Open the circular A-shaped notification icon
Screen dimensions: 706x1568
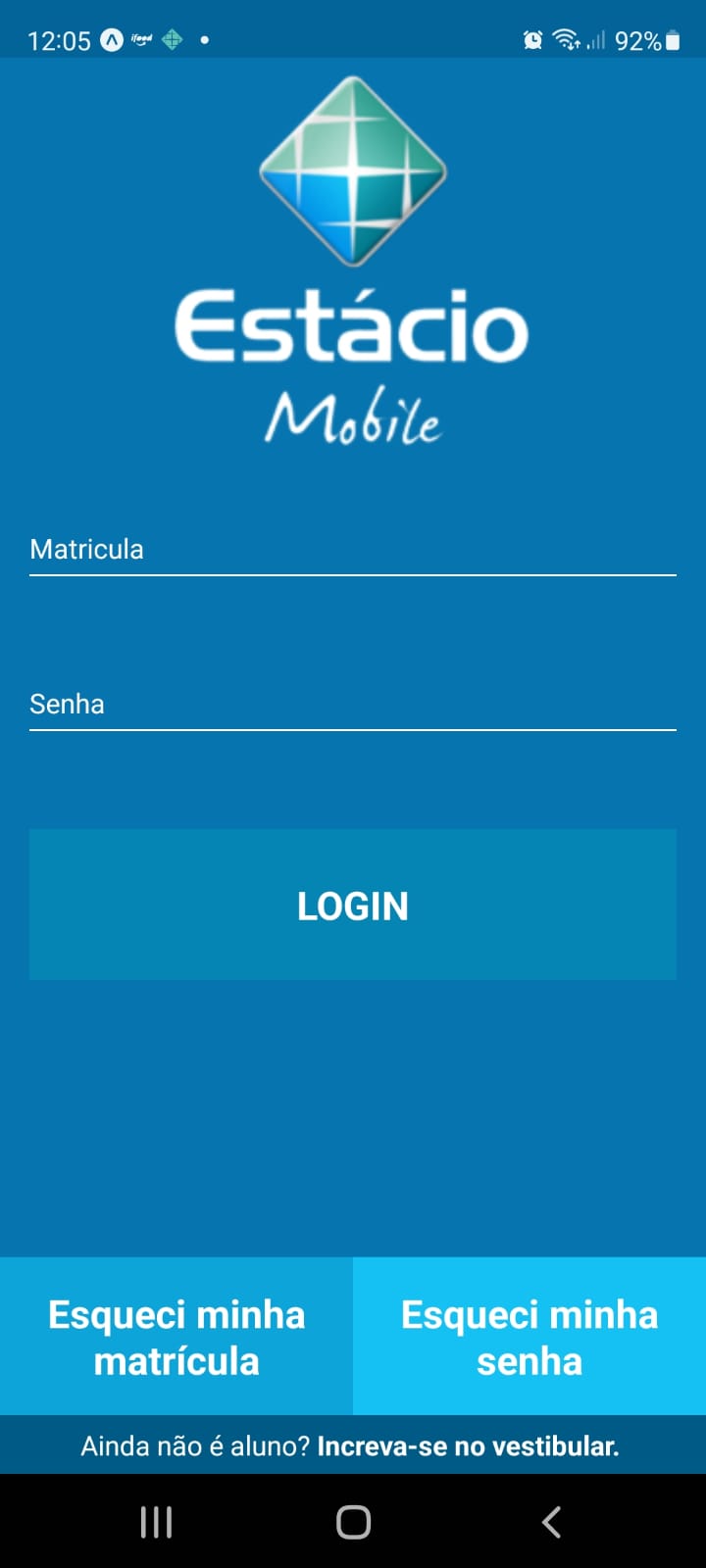tap(108, 39)
